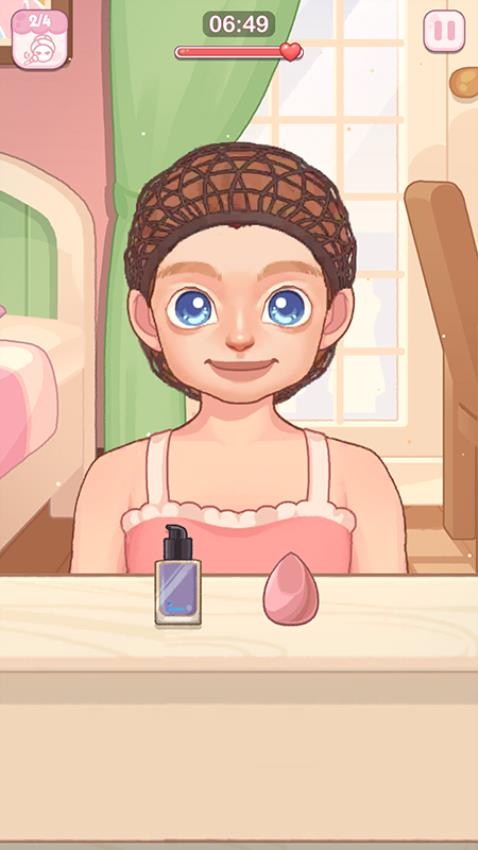Select the pink makeup sponge

[290, 589]
